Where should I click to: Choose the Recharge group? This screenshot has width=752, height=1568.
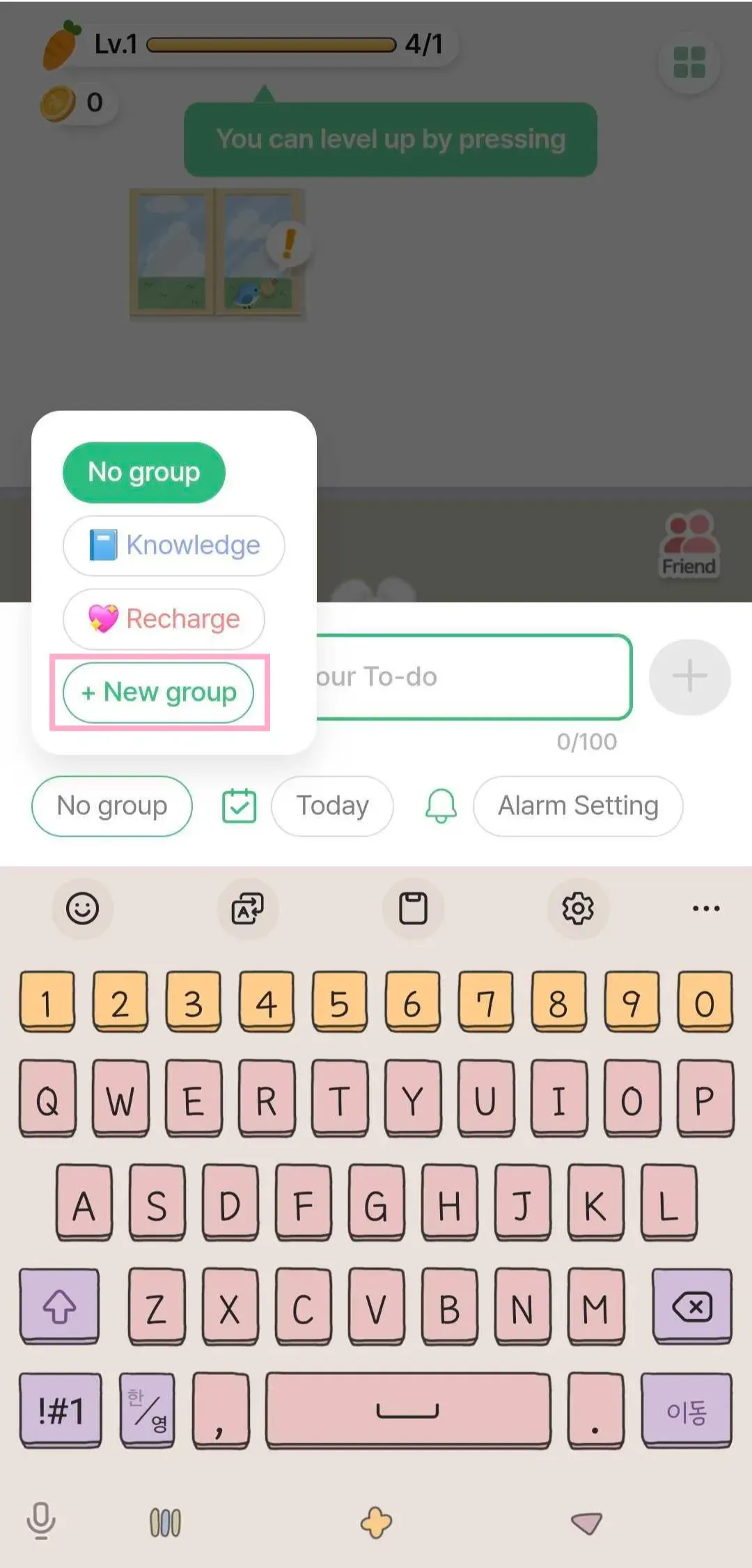tap(164, 619)
